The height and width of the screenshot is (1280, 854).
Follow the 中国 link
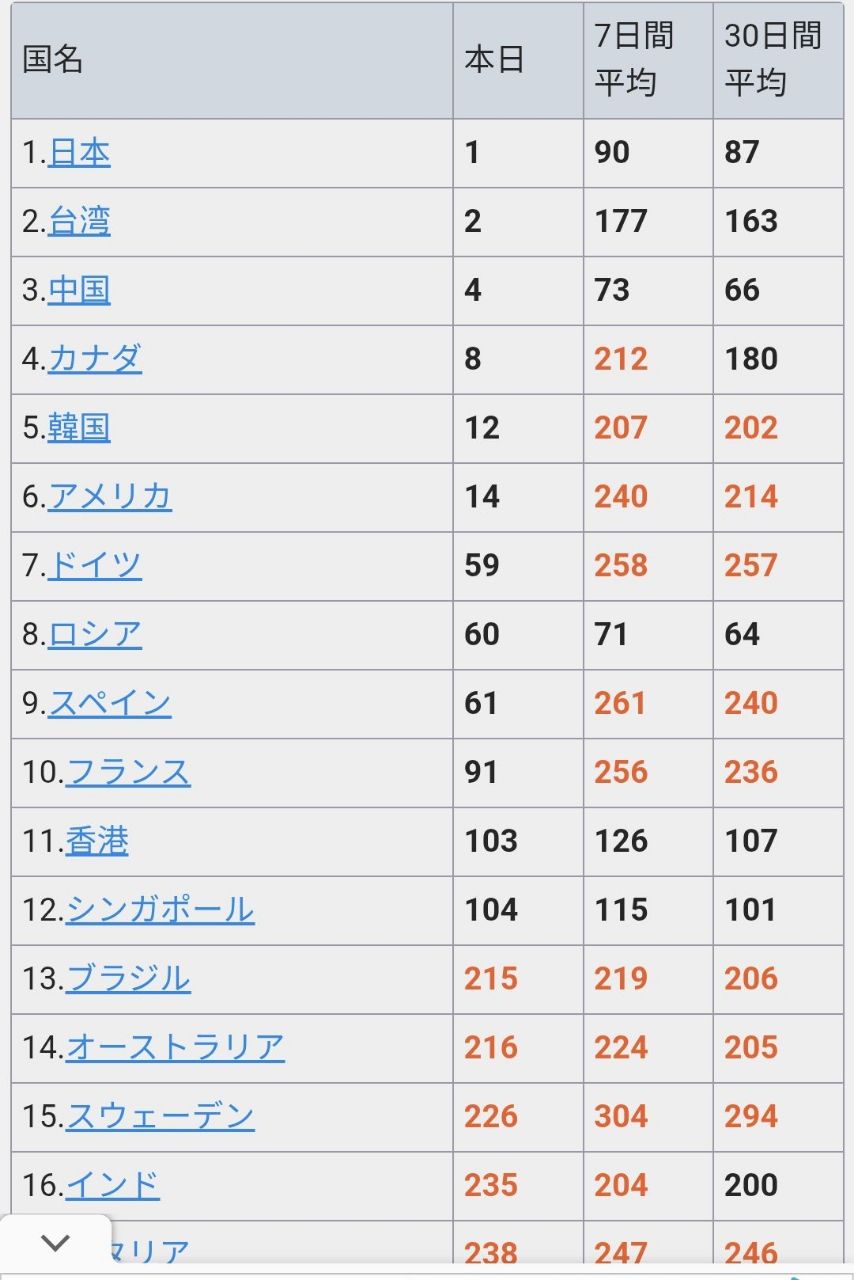(x=79, y=291)
